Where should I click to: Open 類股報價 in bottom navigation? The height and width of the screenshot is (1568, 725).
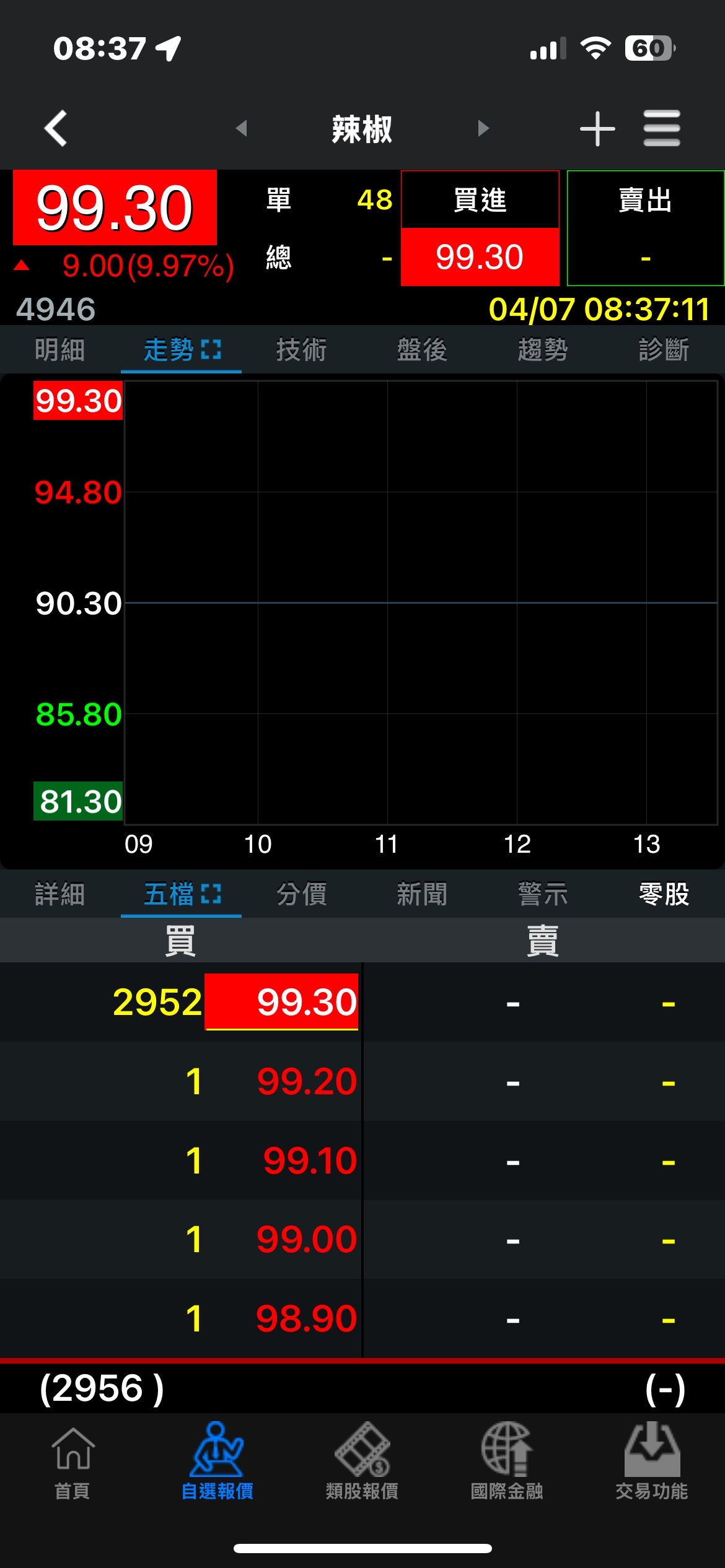362,1461
